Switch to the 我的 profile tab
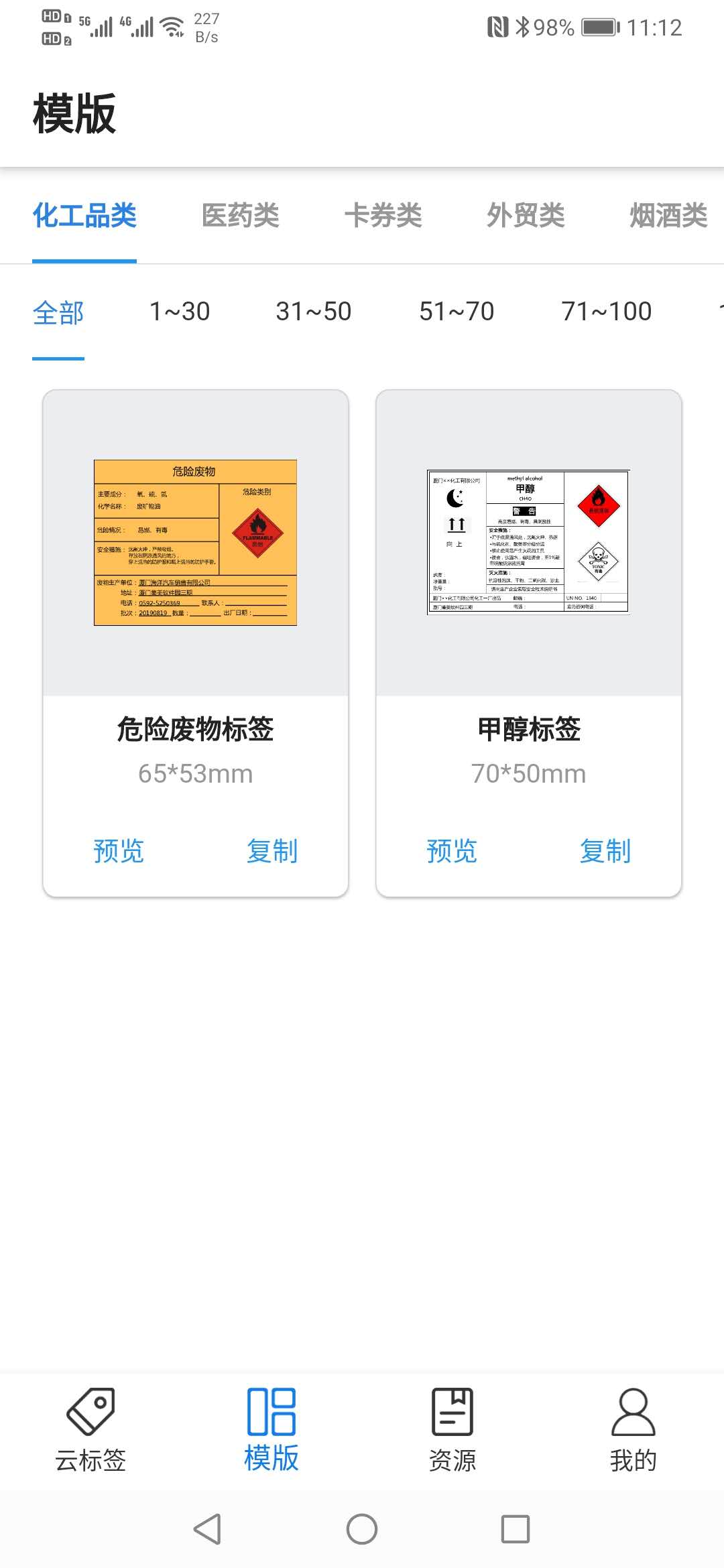This screenshot has height=1568, width=724. coord(633,1431)
